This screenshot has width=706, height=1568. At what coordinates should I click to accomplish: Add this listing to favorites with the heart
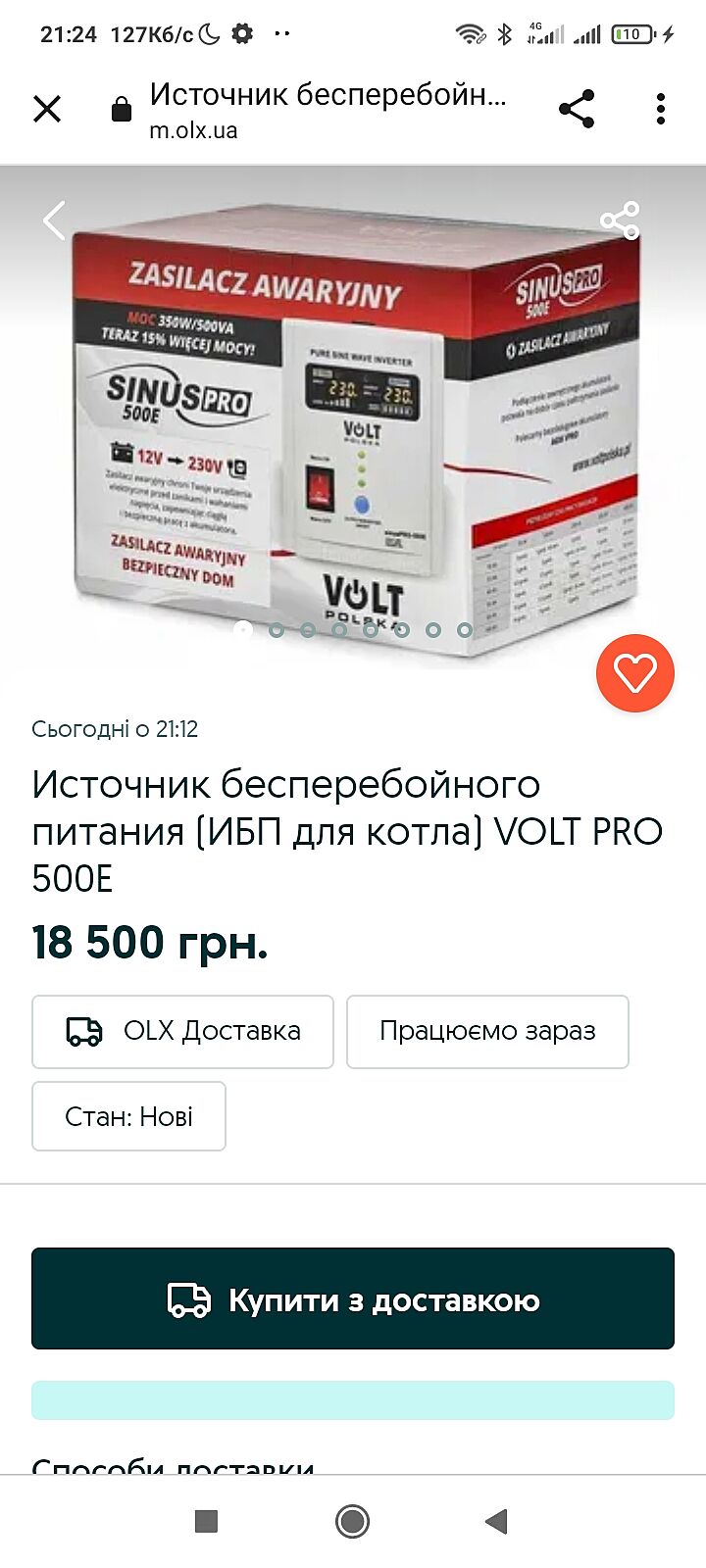point(634,673)
